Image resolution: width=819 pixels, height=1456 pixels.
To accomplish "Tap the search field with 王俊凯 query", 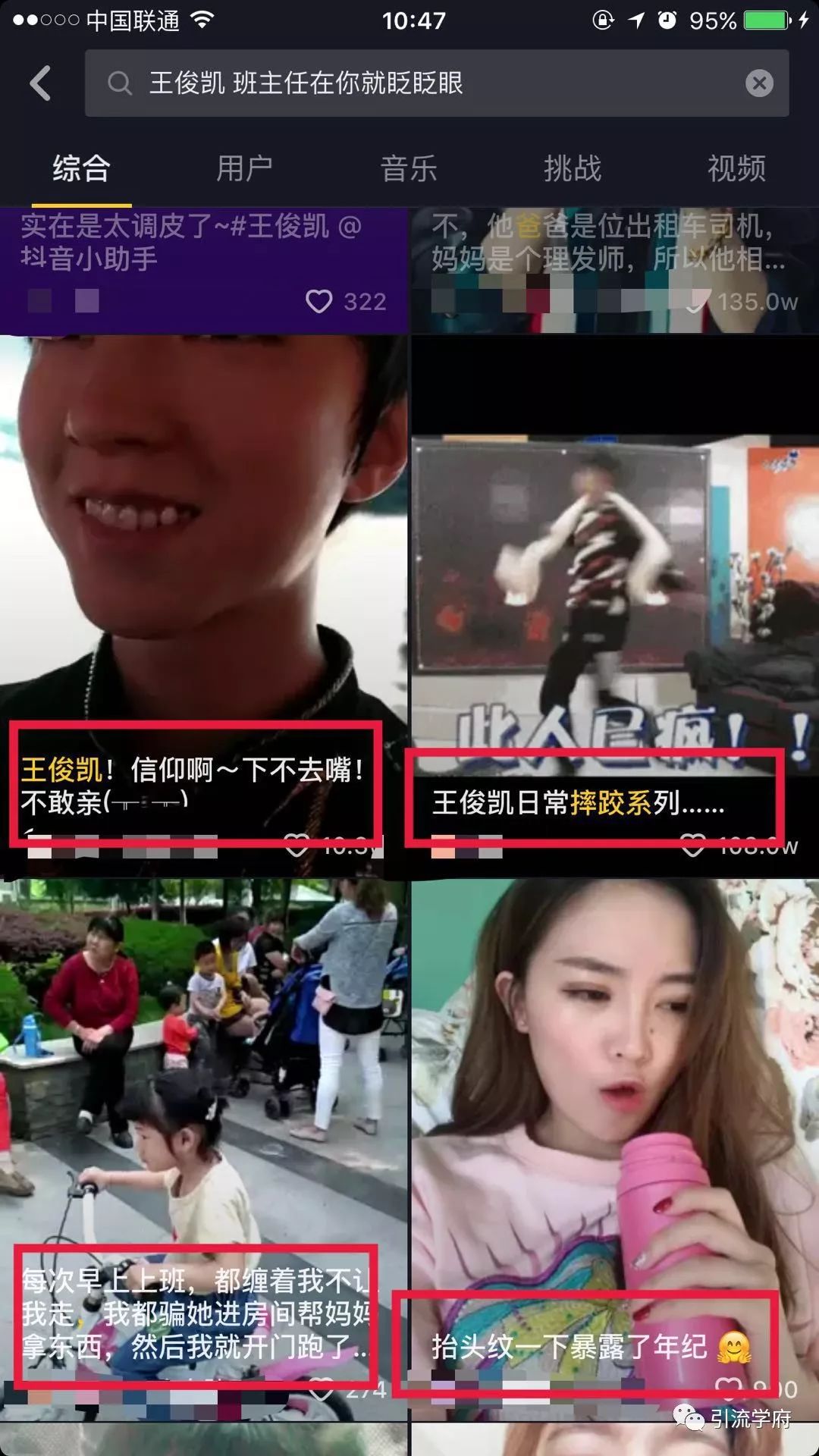I will pyautogui.click(x=425, y=83).
